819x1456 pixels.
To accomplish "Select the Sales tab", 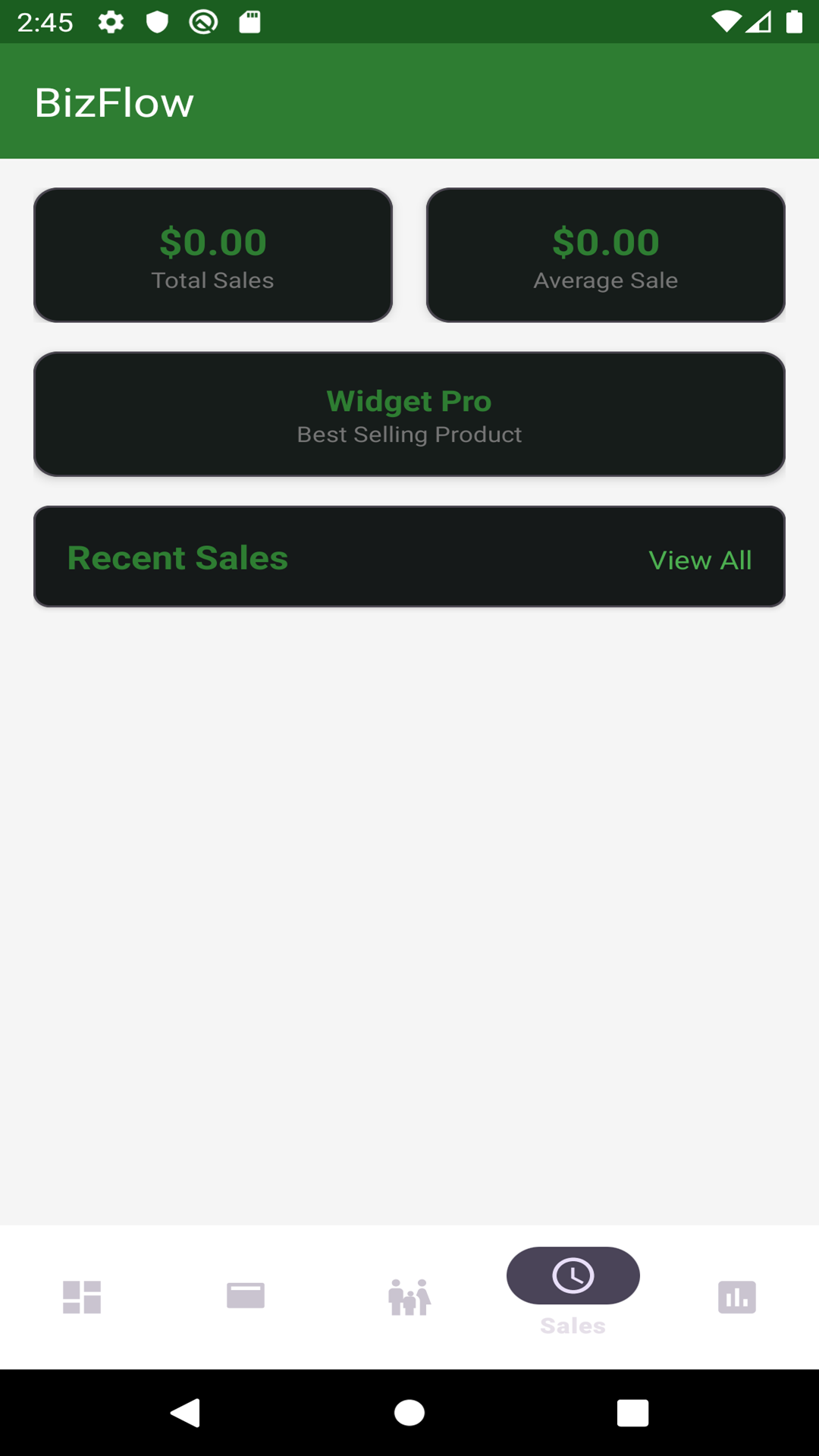I will 573,1289.
